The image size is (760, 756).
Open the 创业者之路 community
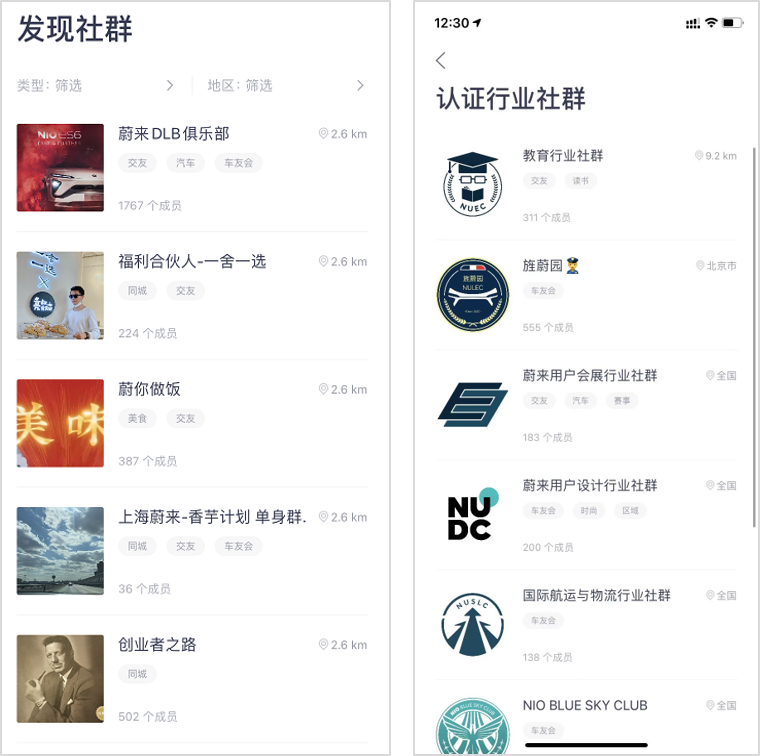[x=157, y=645]
